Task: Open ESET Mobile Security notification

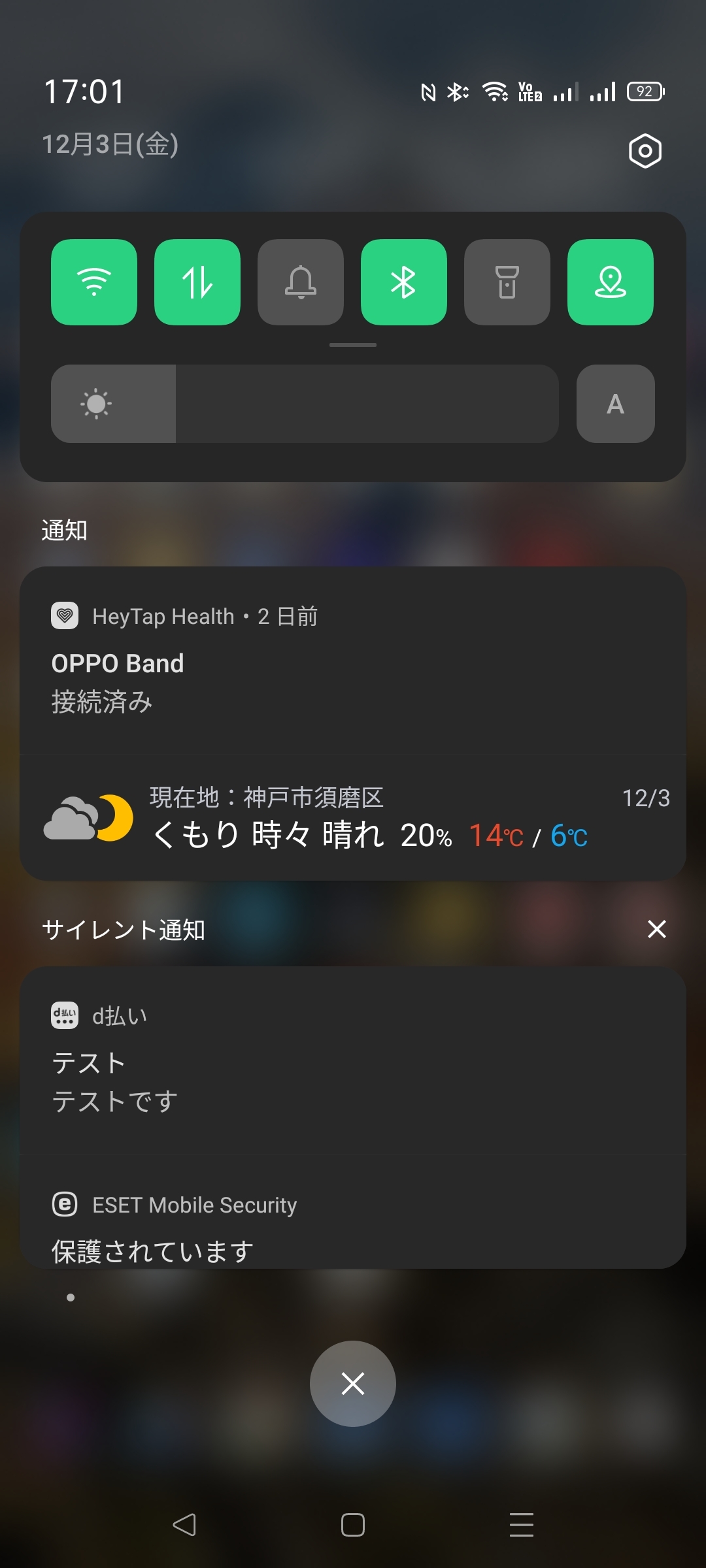Action: (353, 1222)
